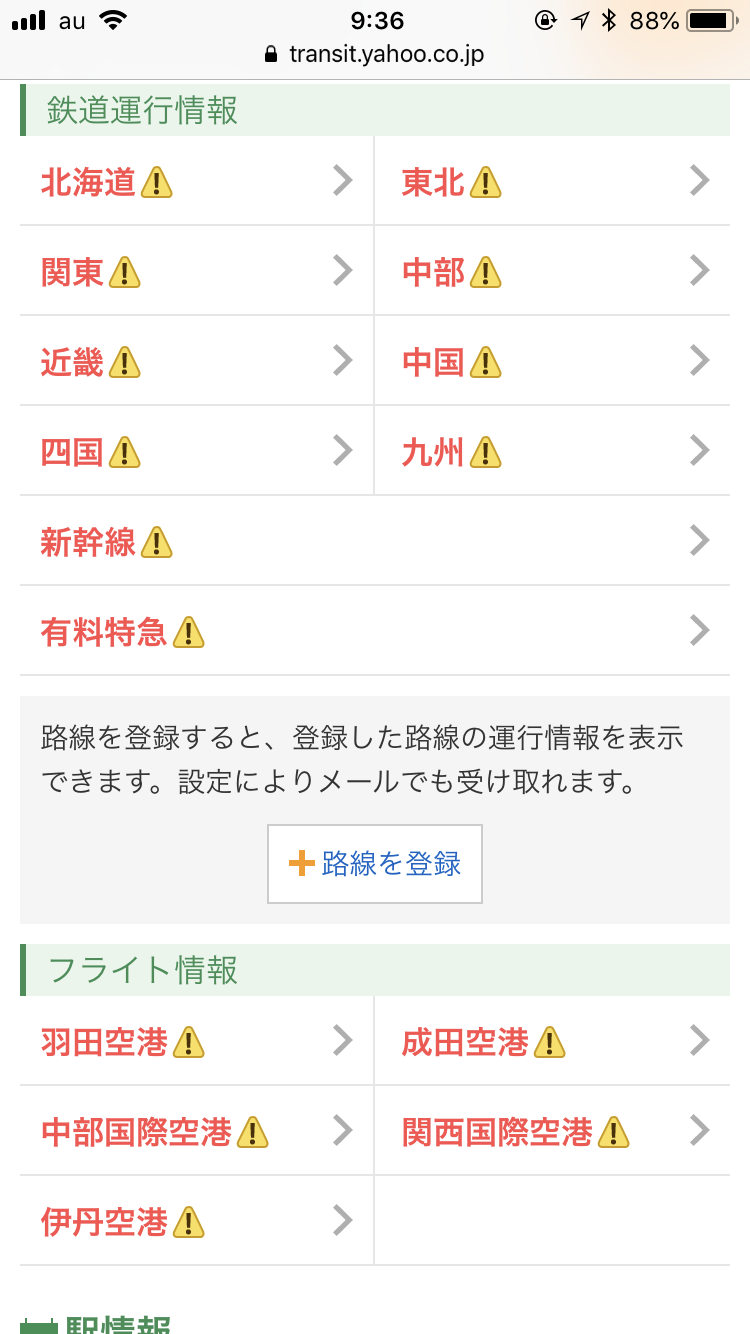Screen dimensions: 750x1334
Task: Check 新幹線 operation information
Action: [375, 541]
